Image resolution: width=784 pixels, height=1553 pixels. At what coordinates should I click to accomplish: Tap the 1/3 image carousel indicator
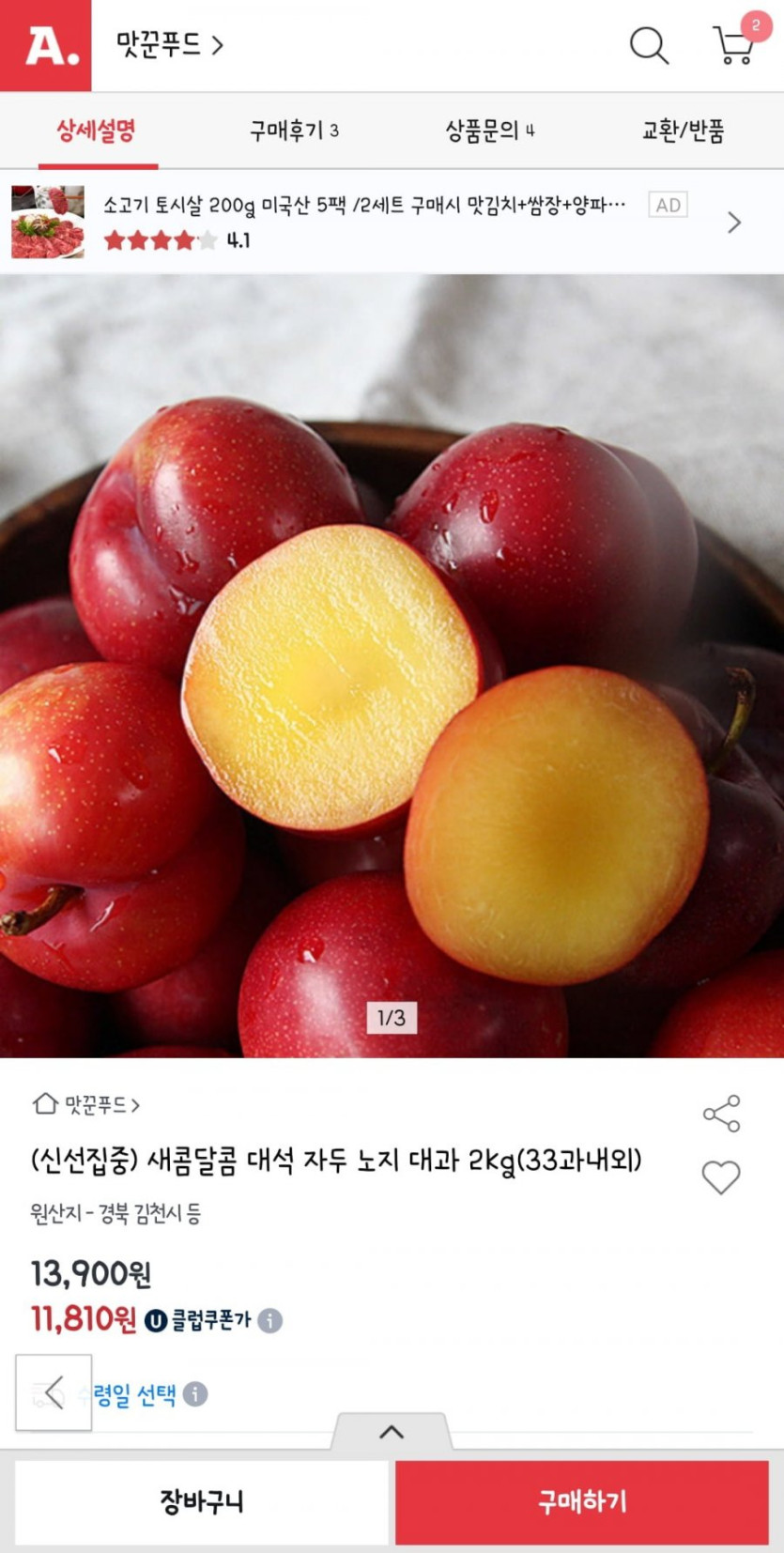[x=392, y=1019]
